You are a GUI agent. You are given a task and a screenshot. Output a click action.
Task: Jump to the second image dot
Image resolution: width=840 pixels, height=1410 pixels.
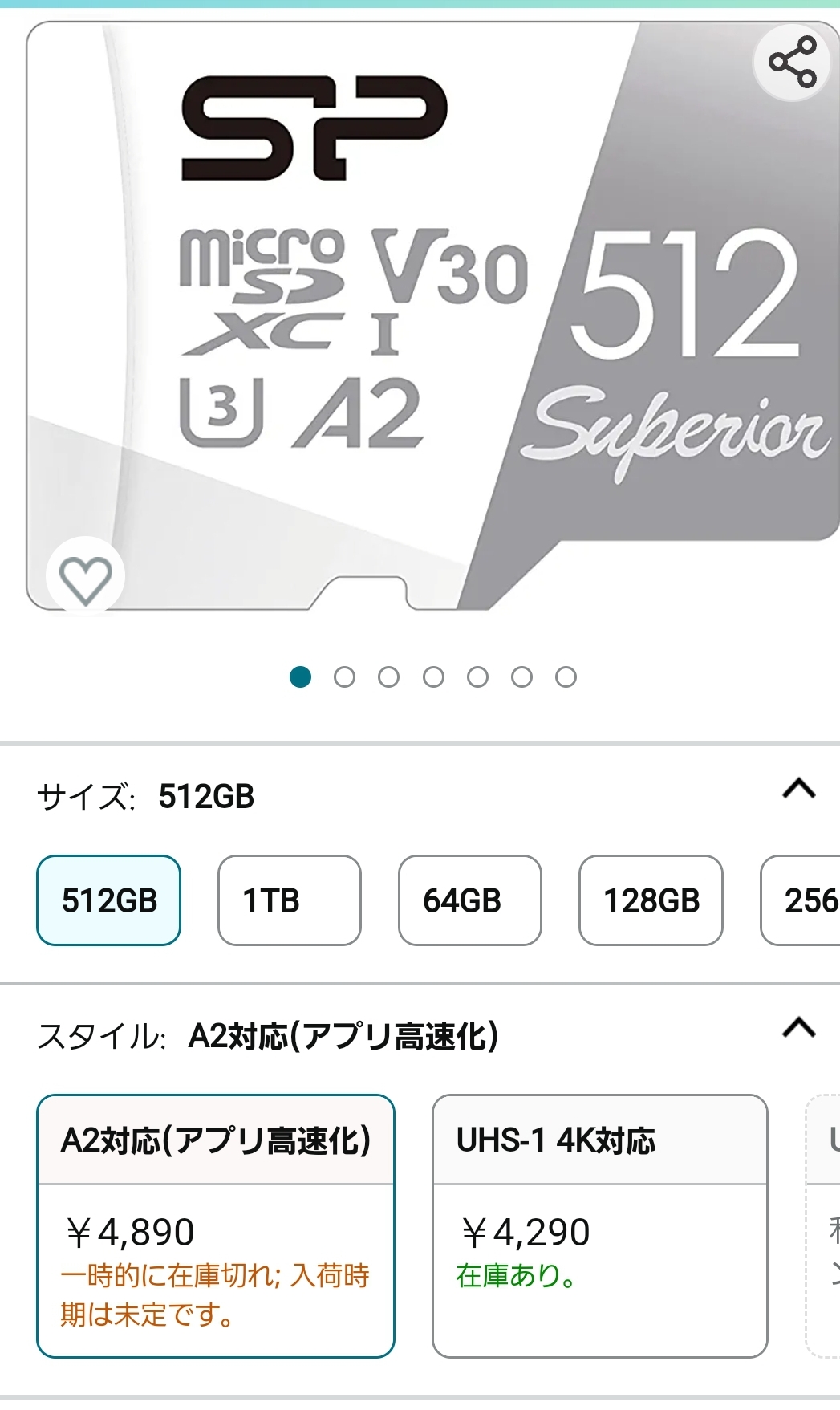(x=344, y=677)
